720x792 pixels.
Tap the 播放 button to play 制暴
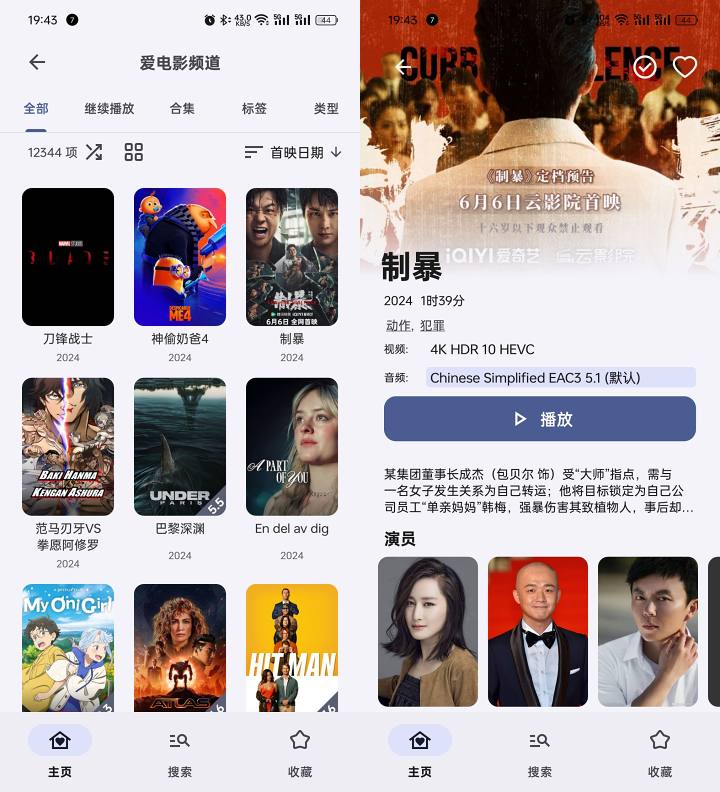540,419
